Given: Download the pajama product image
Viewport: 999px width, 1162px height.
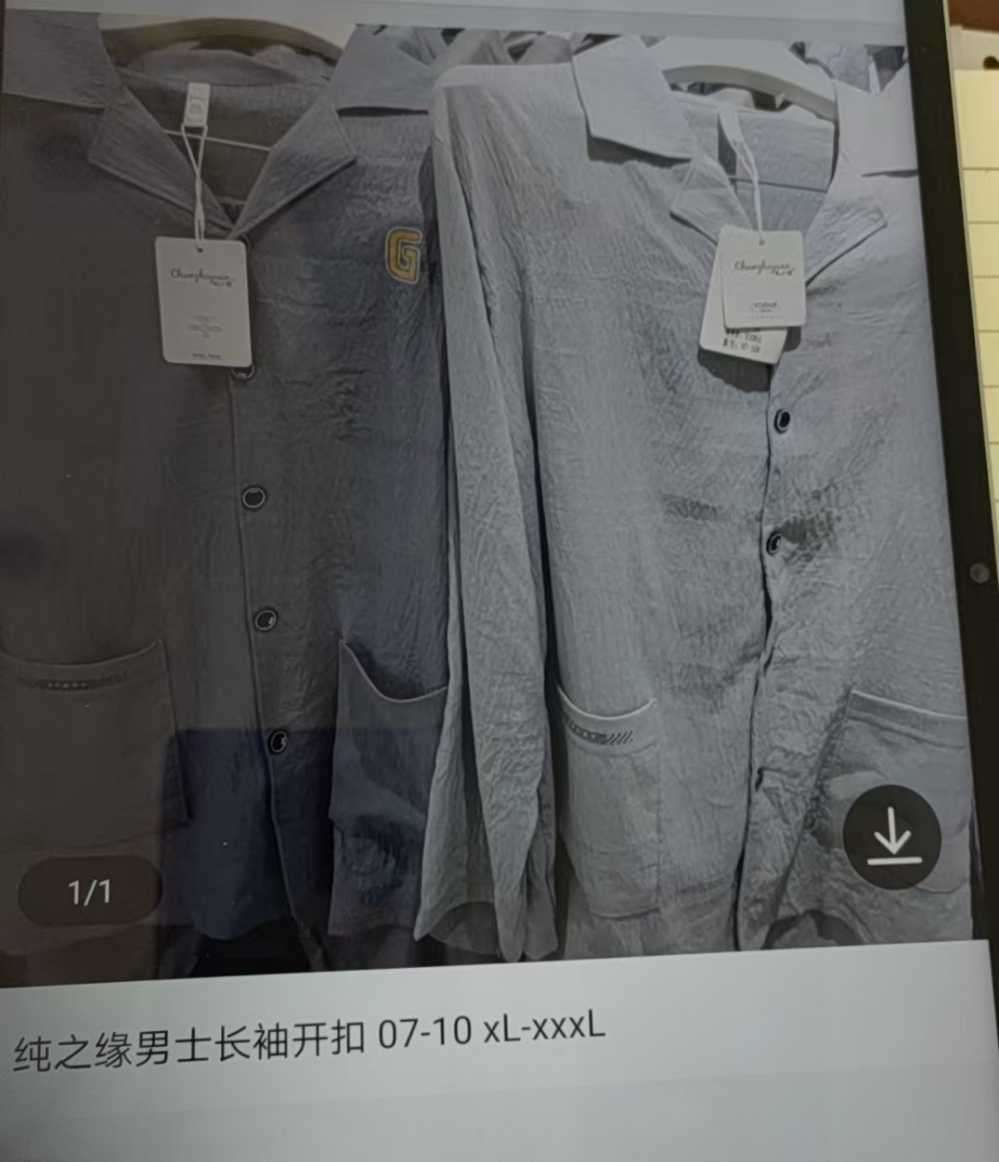Looking at the screenshot, I should pyautogui.click(x=892, y=837).
